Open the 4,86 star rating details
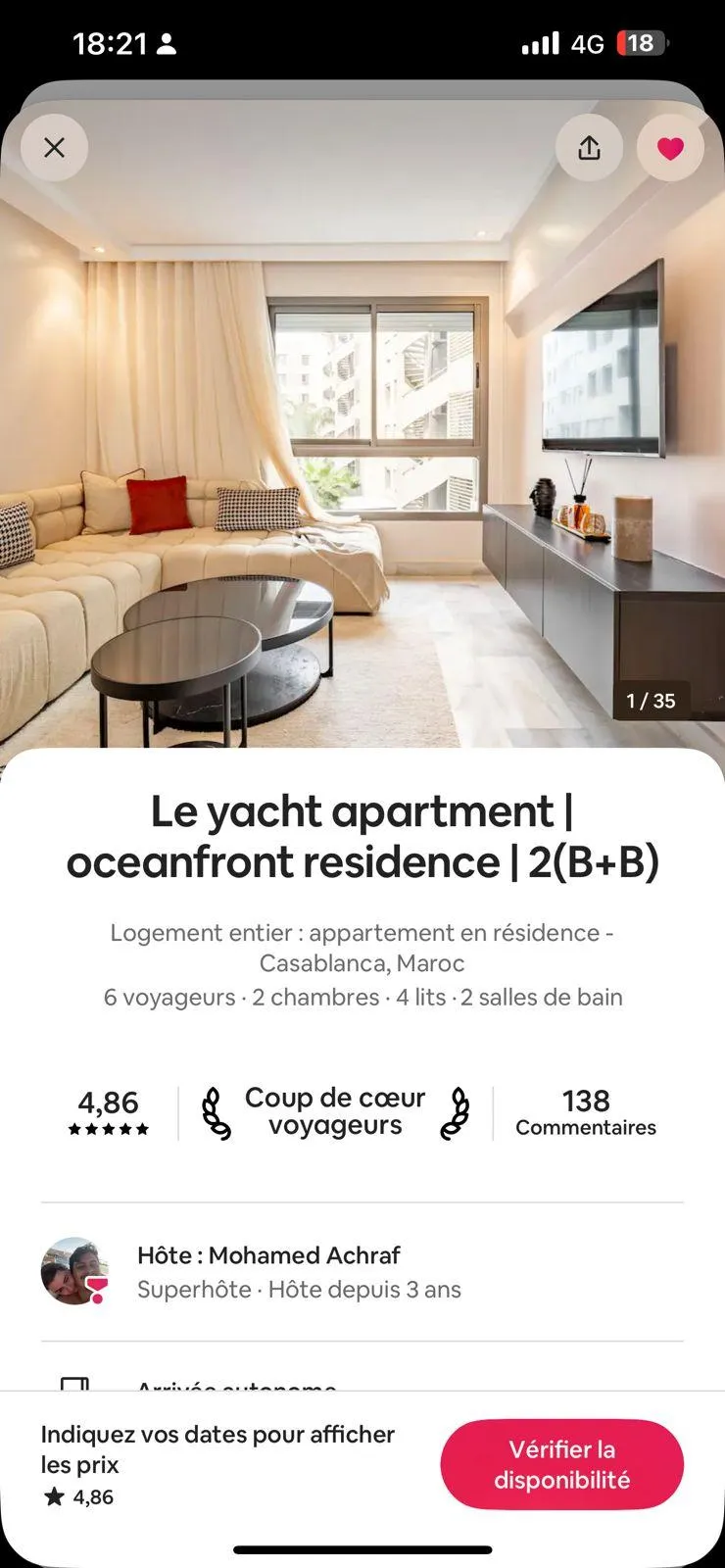Screen dimensions: 725x1568 tap(108, 1113)
